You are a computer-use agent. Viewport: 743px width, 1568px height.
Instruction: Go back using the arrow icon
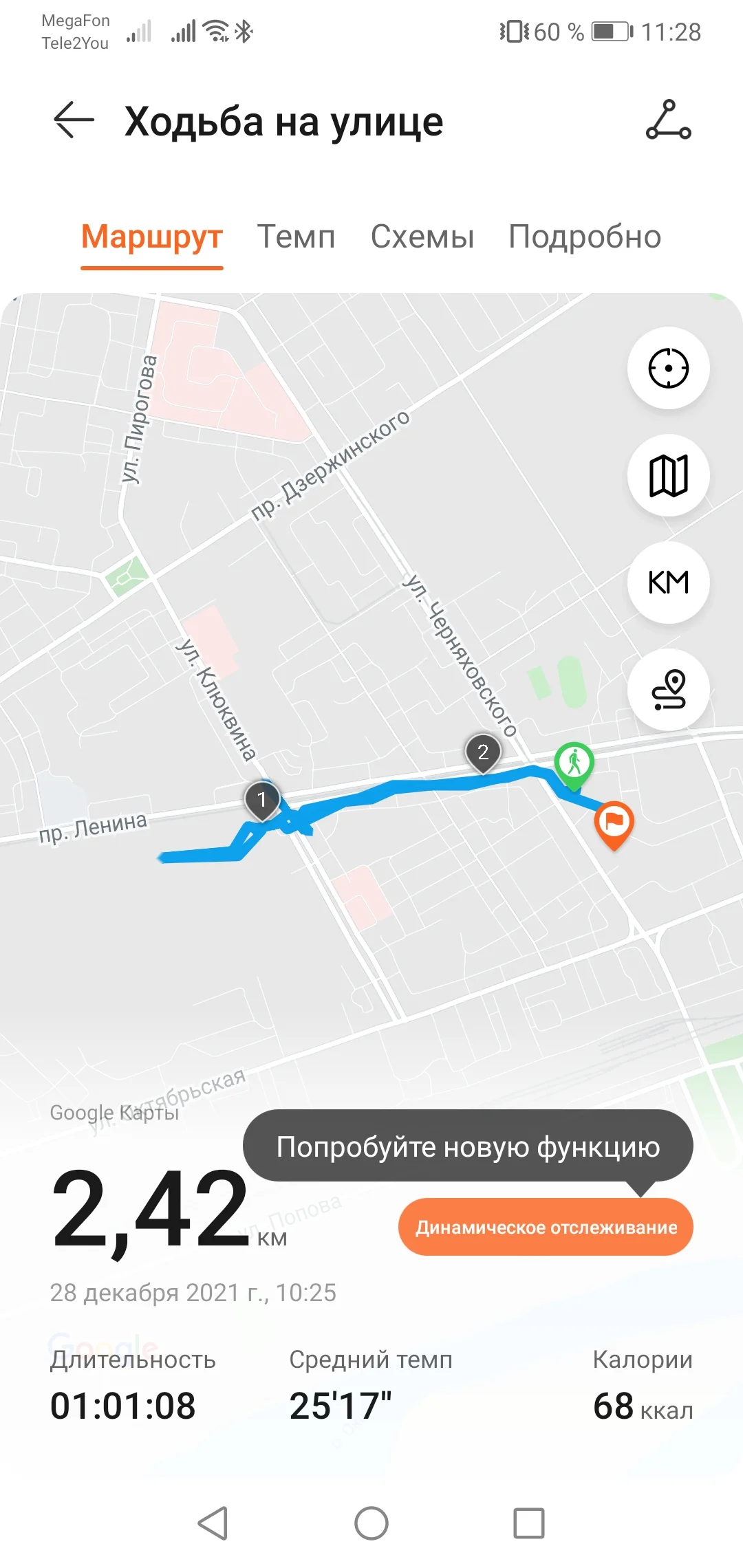click(74, 120)
